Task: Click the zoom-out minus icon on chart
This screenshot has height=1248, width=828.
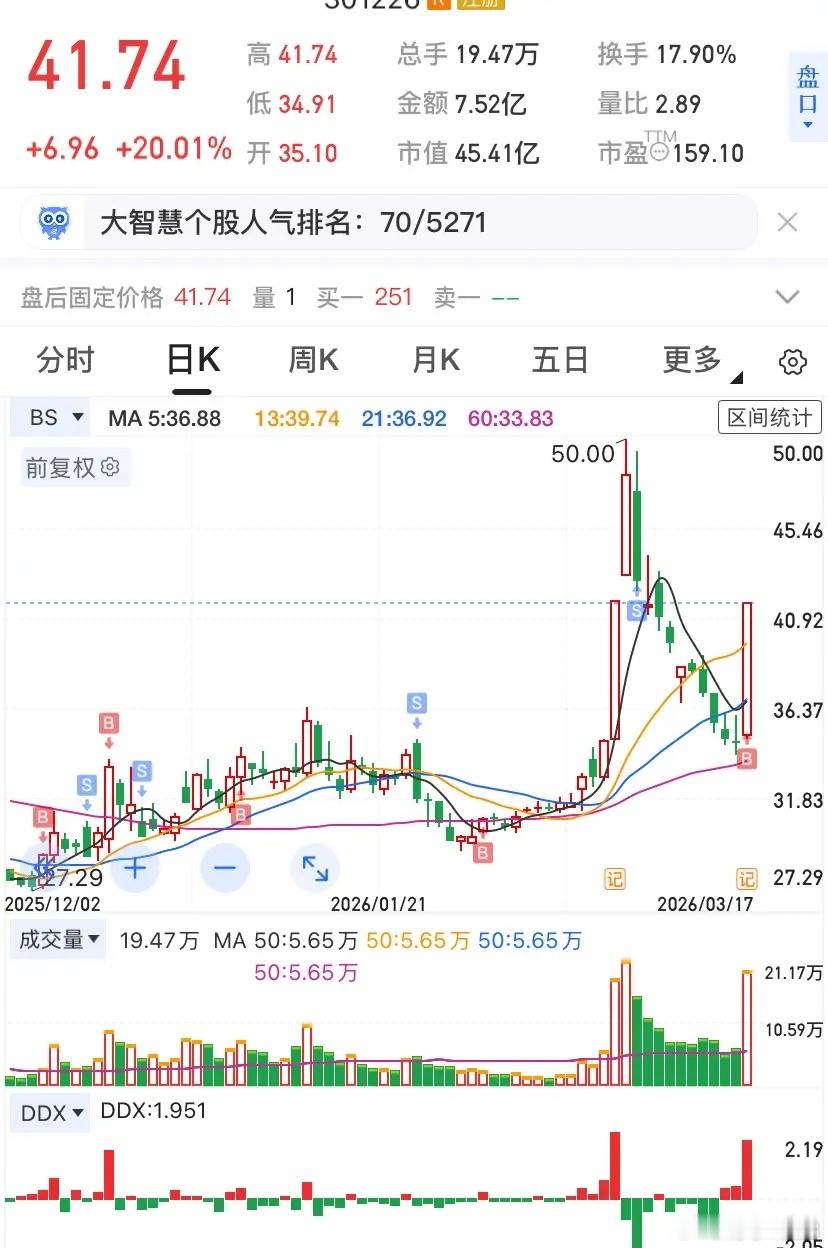Action: (x=225, y=868)
